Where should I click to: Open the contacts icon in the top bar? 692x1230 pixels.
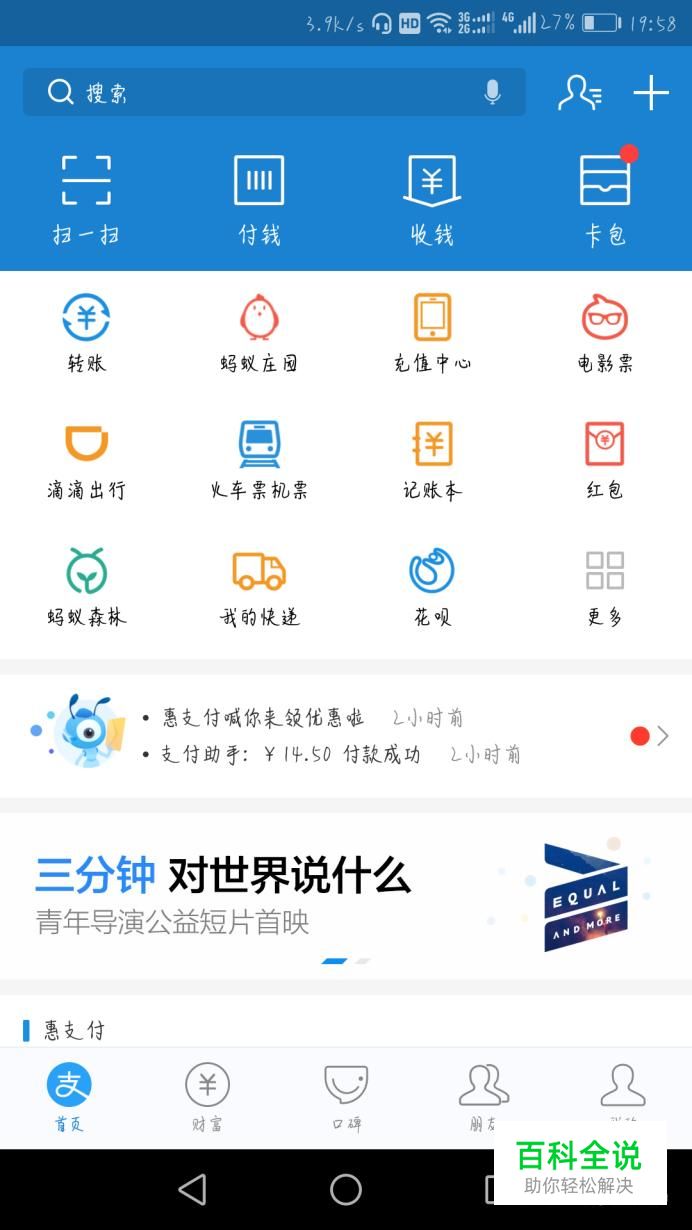[x=580, y=93]
